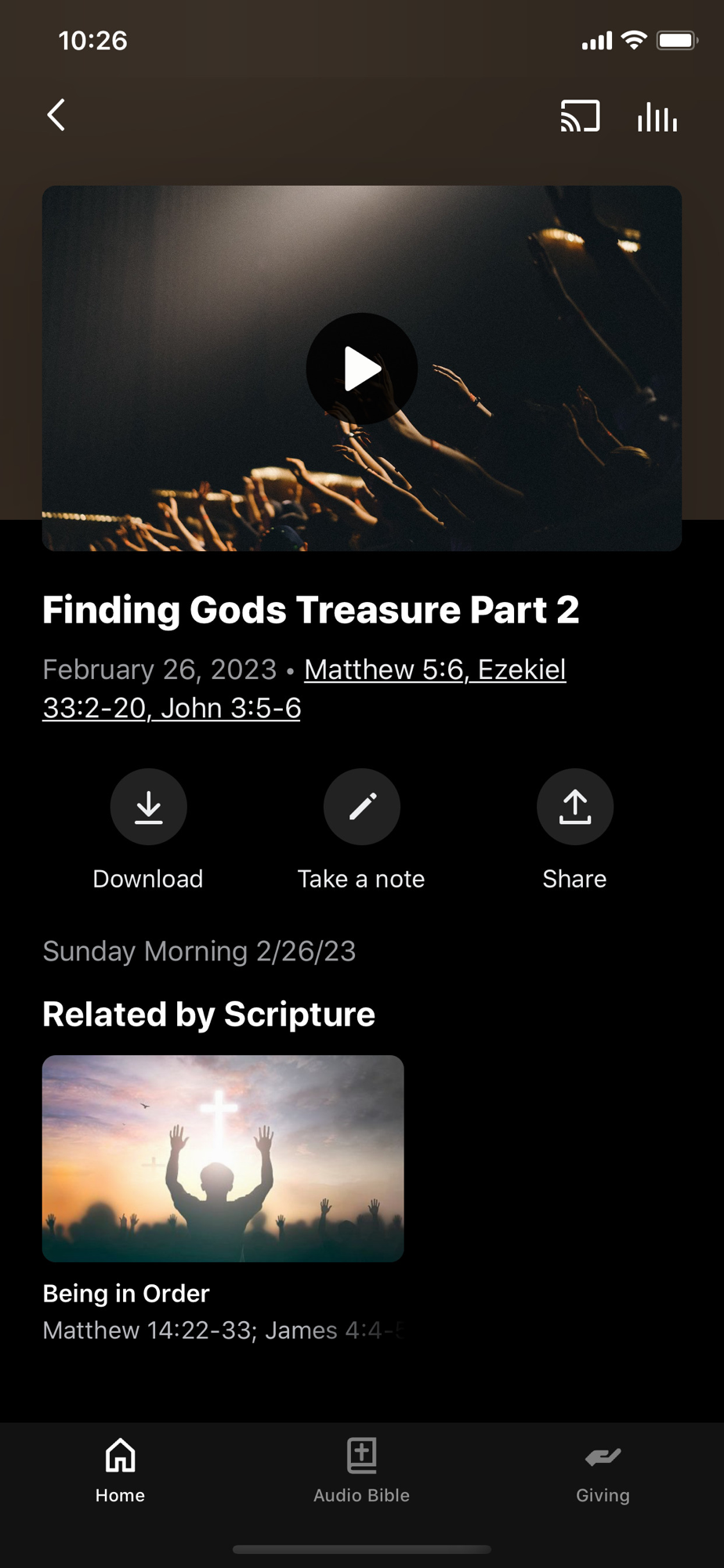Image resolution: width=724 pixels, height=1568 pixels.
Task: Download this sermon
Action: [148, 807]
